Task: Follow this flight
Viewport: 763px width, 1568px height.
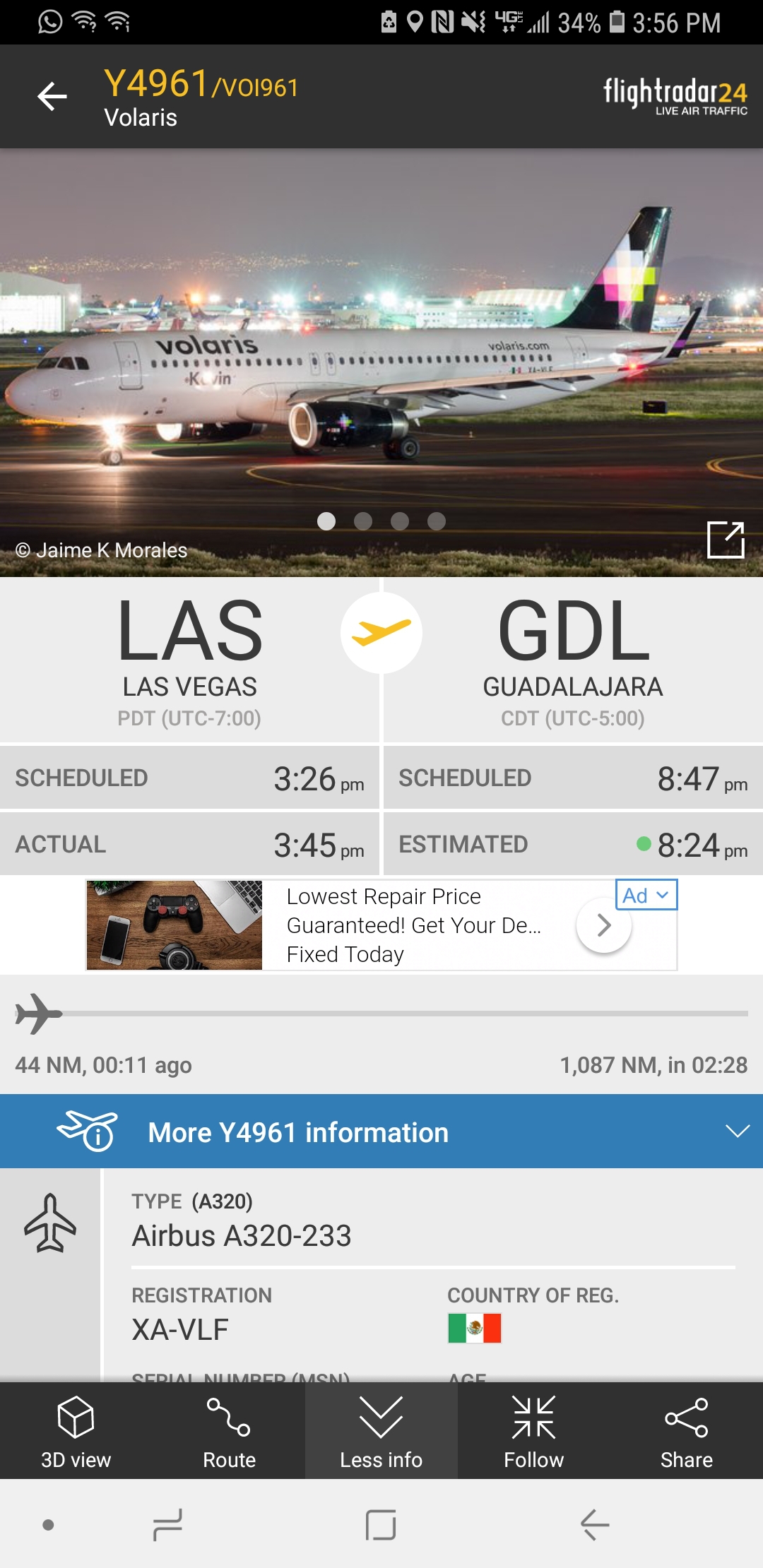Action: click(x=534, y=1431)
